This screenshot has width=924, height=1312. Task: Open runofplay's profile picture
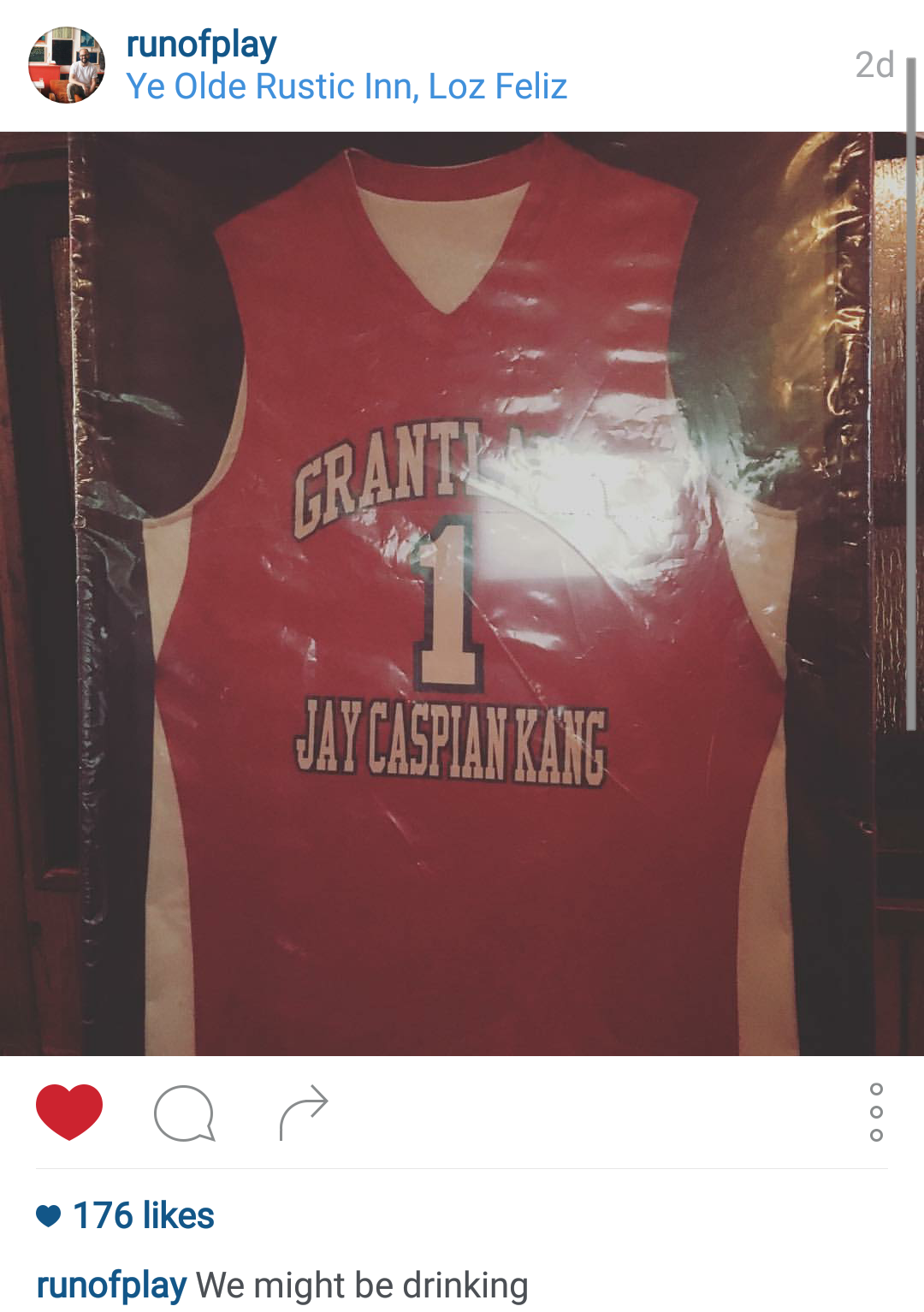coord(67,65)
